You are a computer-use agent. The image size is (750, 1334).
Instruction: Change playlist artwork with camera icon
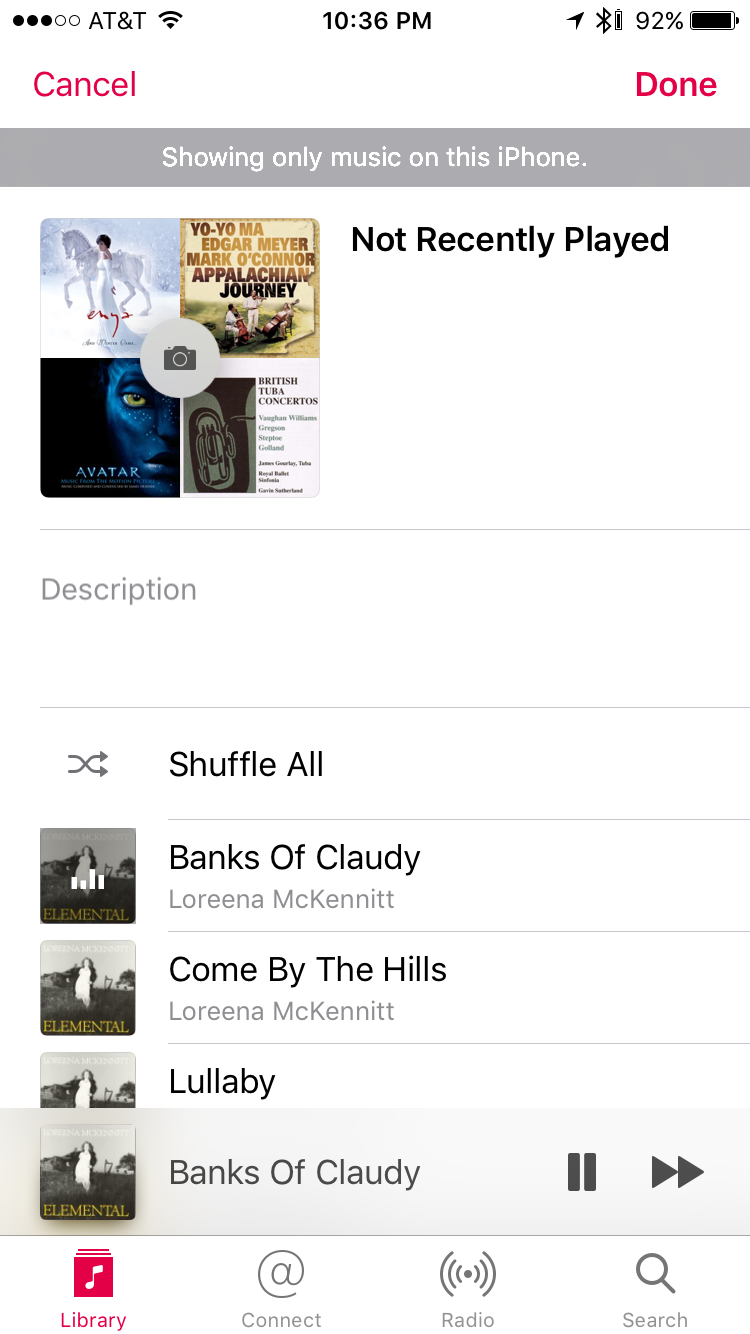[180, 358]
